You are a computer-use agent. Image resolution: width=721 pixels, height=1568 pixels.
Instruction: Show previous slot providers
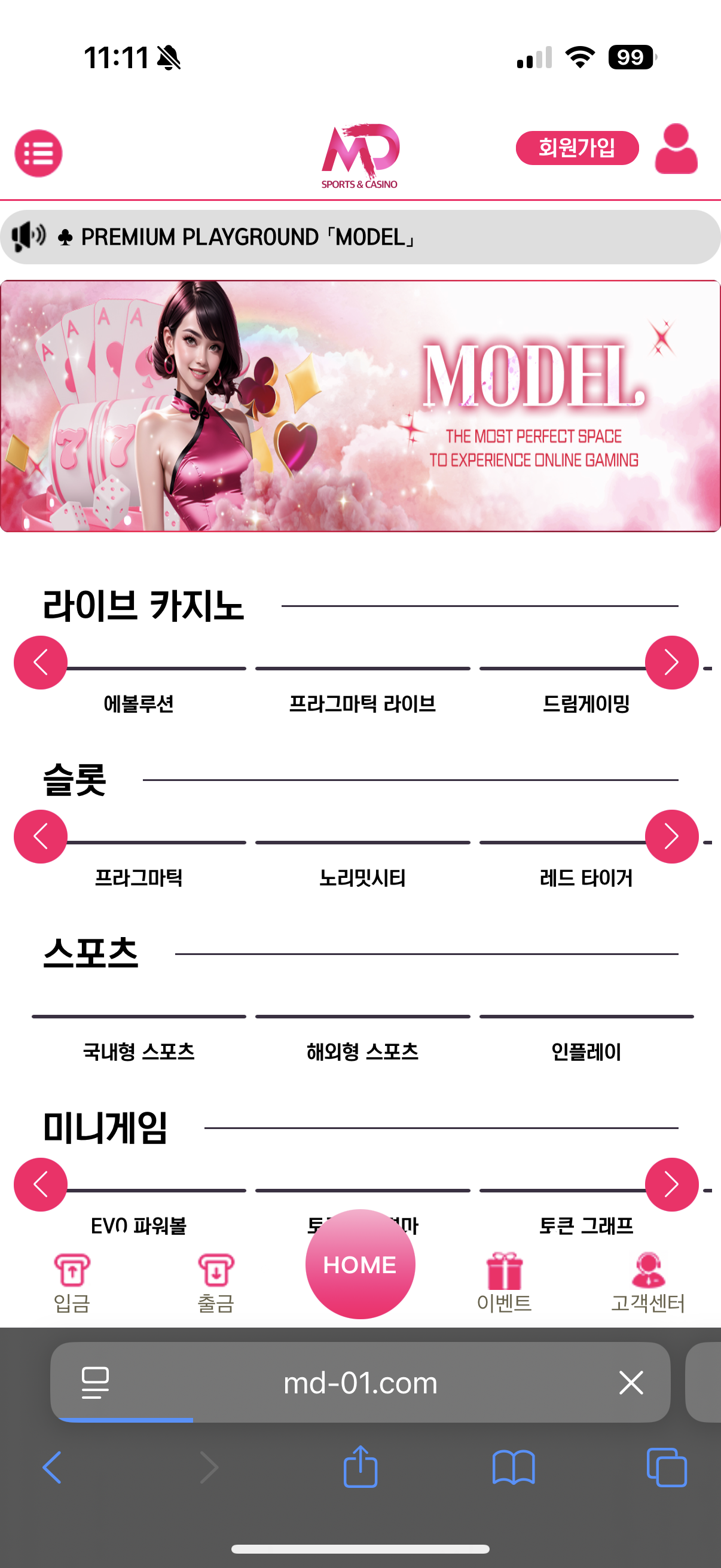point(41,837)
